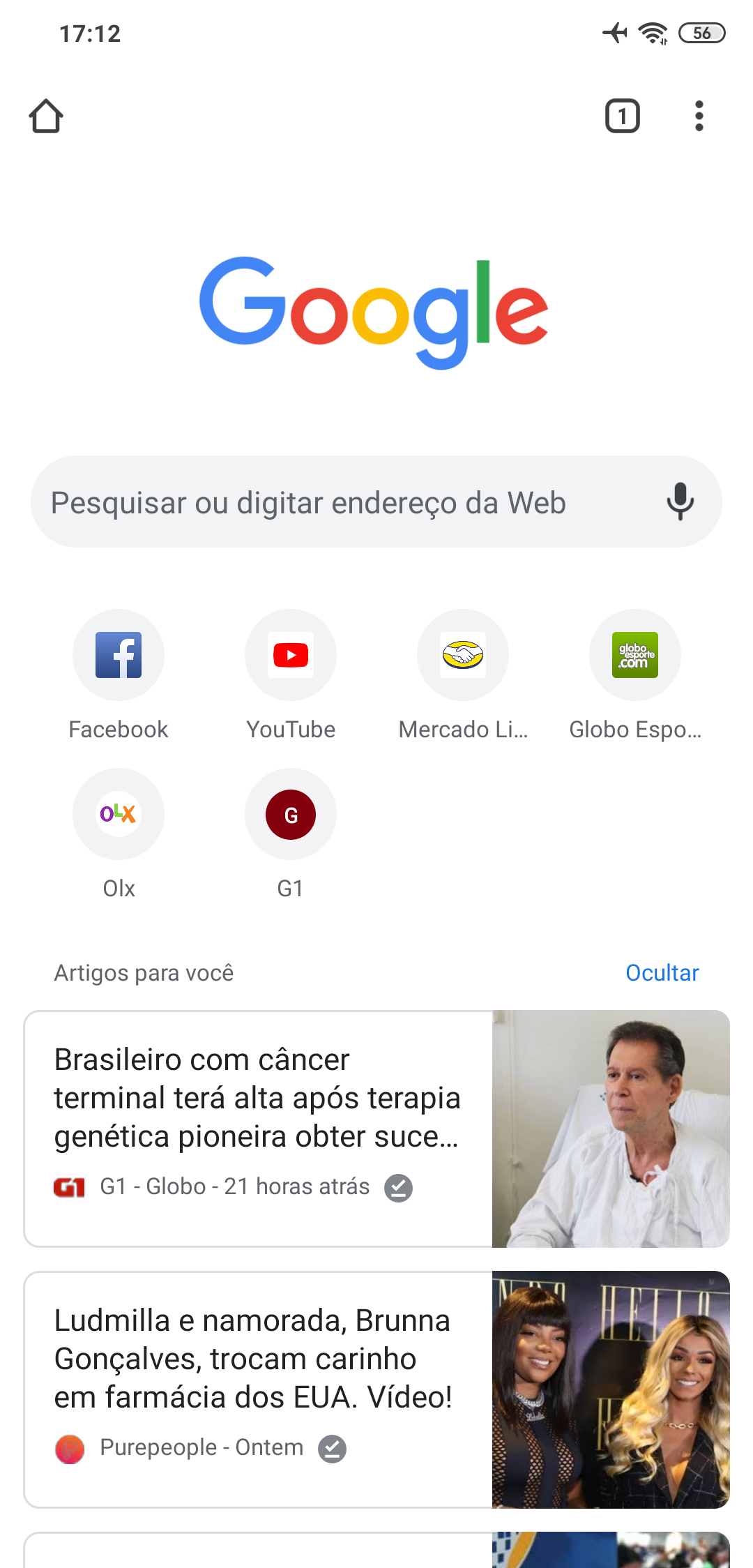Open the YouTube shortcut

[291, 656]
